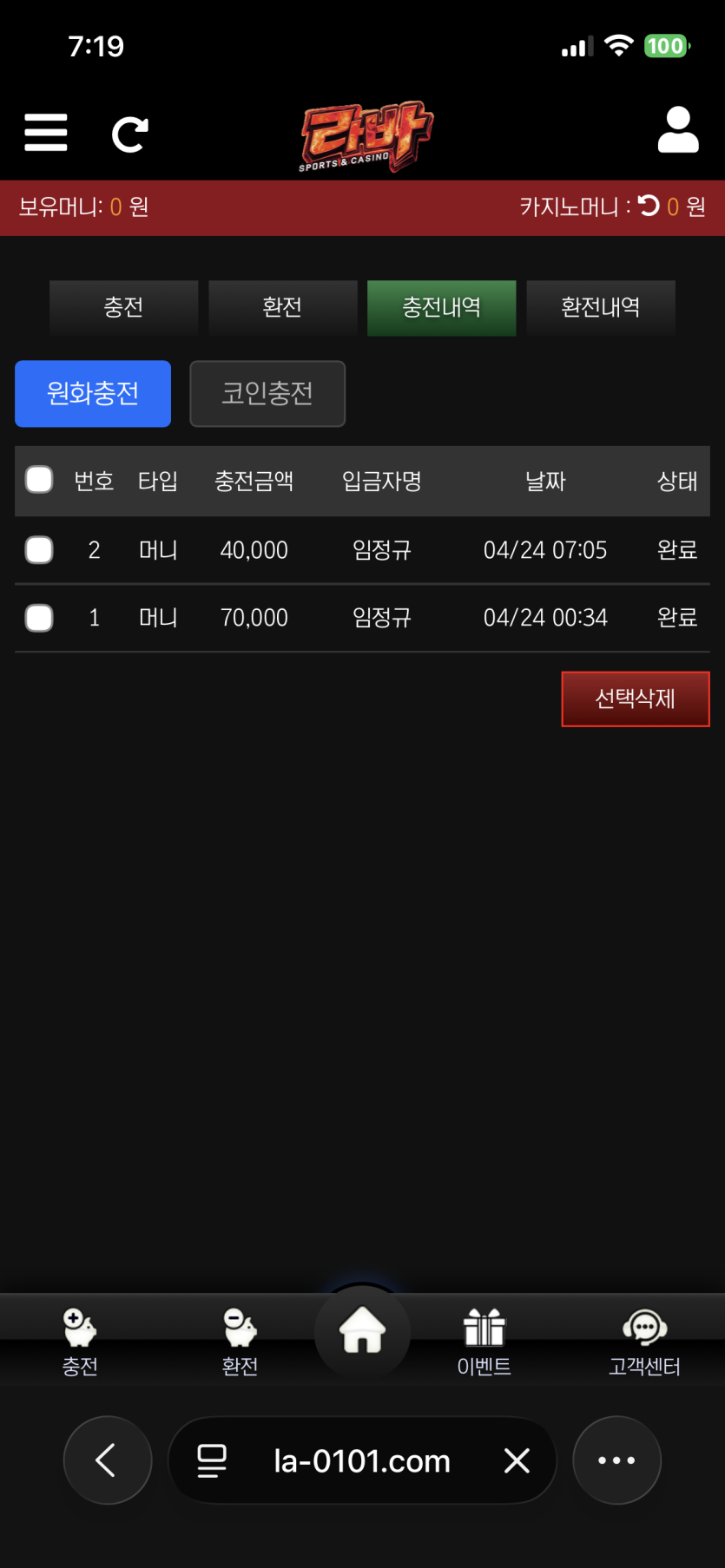
Task: Select the 코인충전 button
Action: (267, 393)
